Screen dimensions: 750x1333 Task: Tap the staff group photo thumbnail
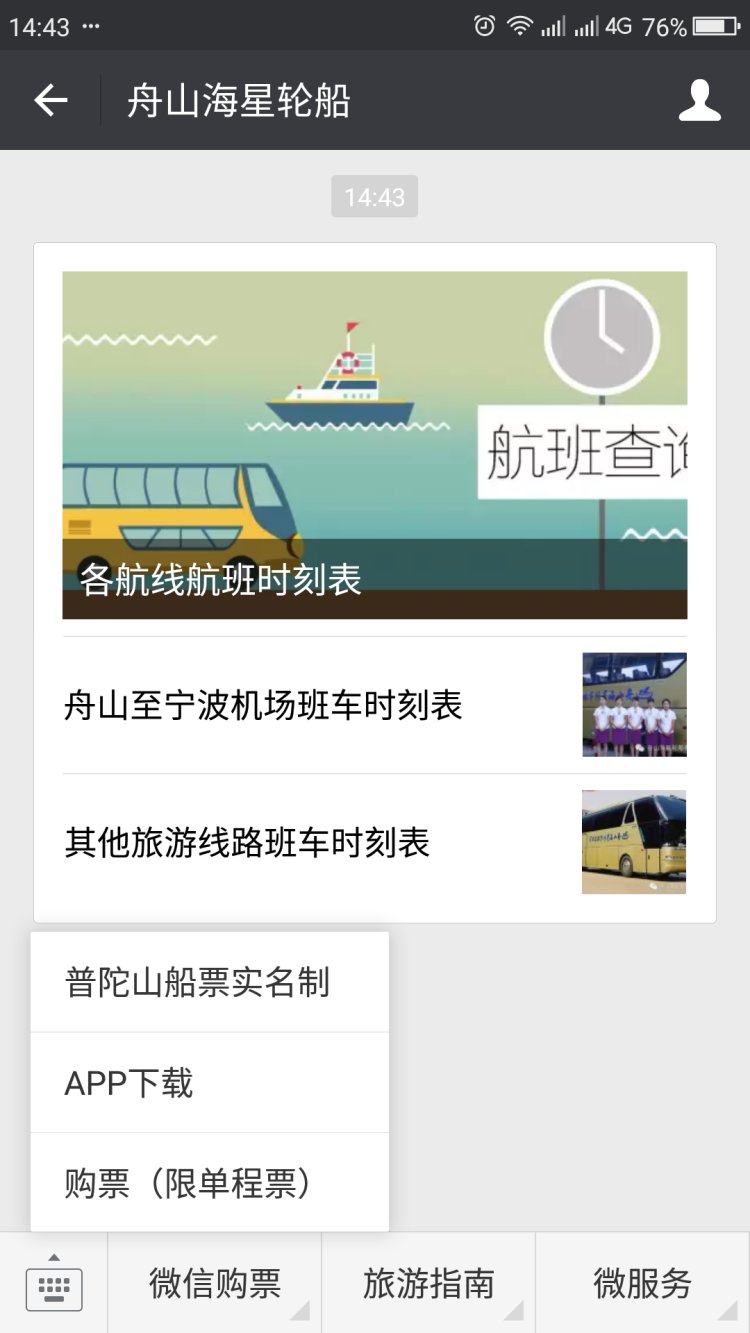coord(634,705)
